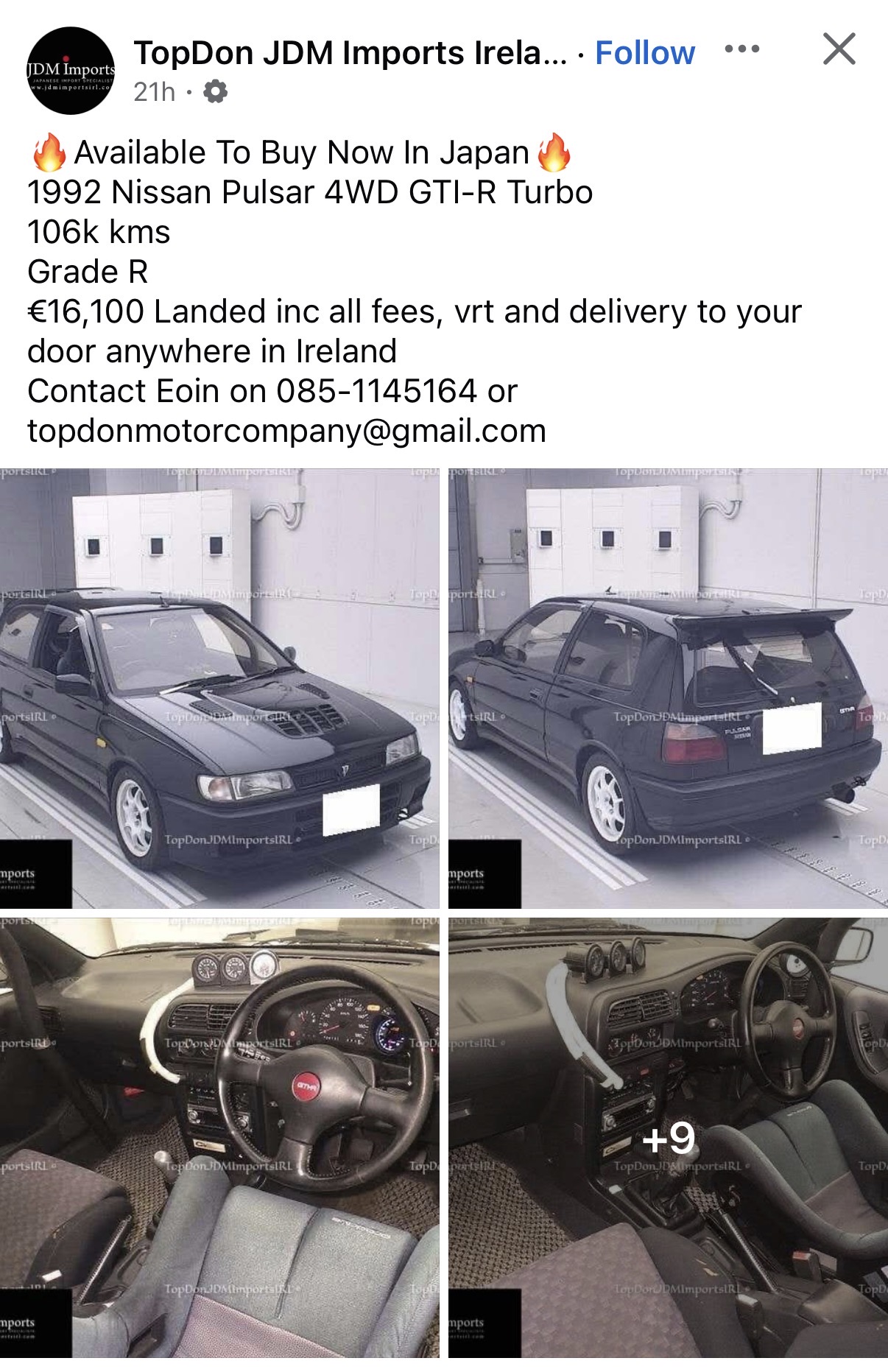Open the three-dot post options menu
This screenshot has height=1372, width=888.
741,50
